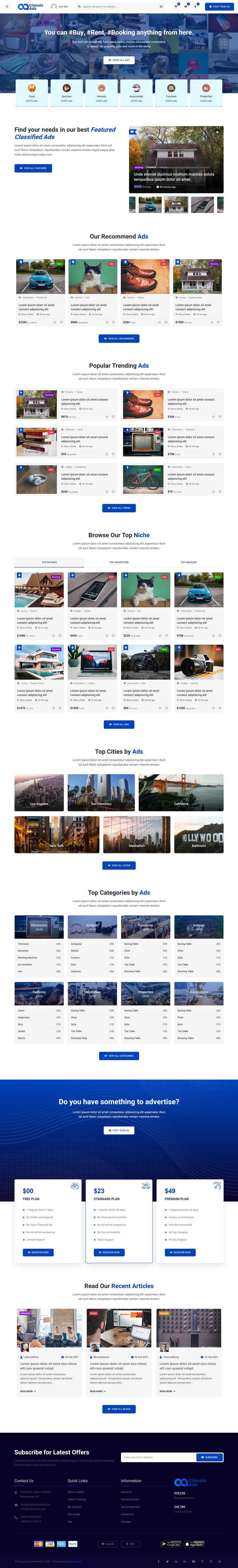View all cities
Image resolution: width=238 pixels, height=1568 pixels.
(119, 865)
